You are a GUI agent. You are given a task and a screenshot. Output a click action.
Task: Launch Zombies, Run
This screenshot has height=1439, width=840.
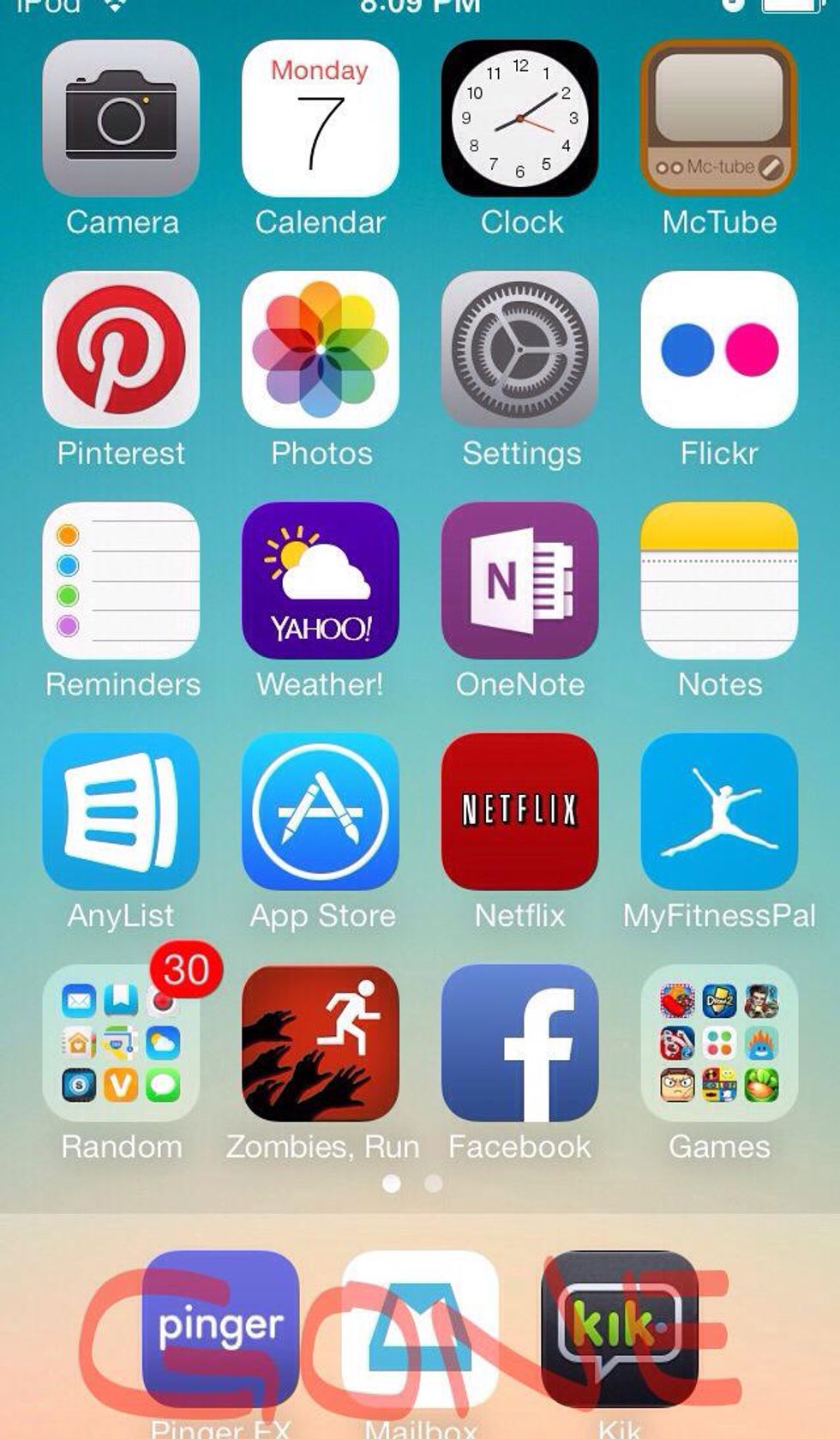(321, 1043)
